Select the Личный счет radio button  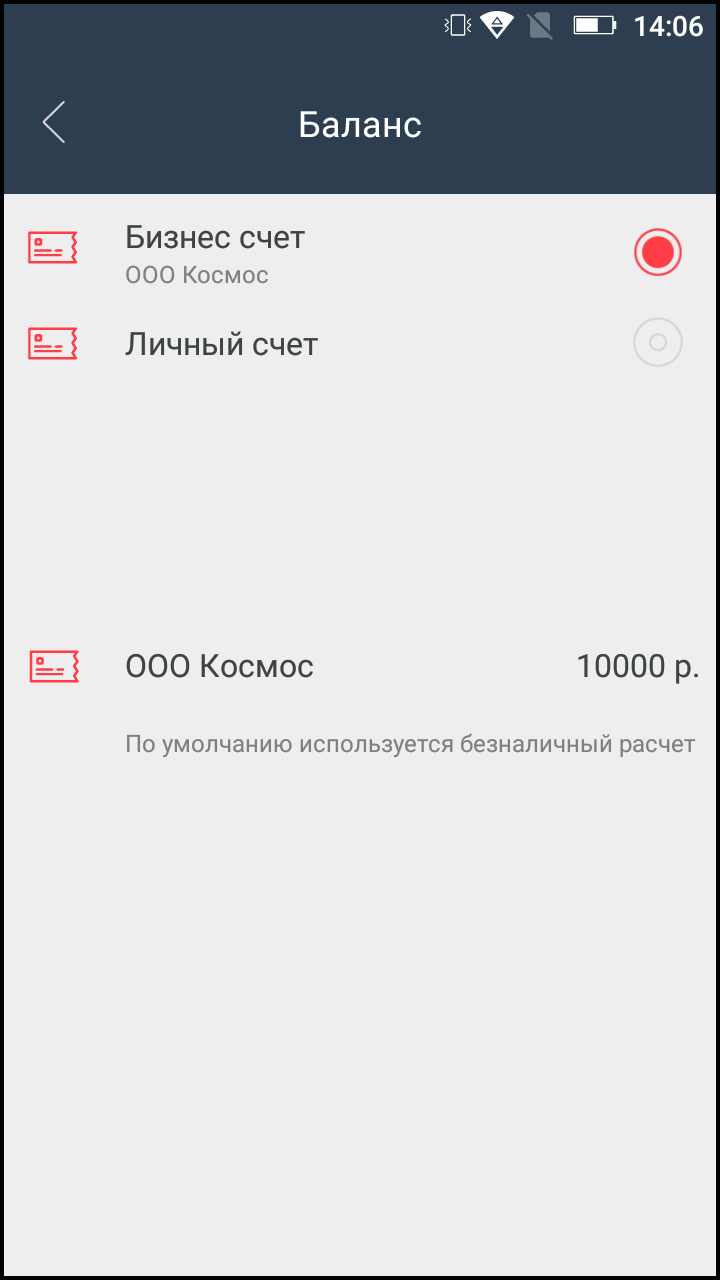657,343
